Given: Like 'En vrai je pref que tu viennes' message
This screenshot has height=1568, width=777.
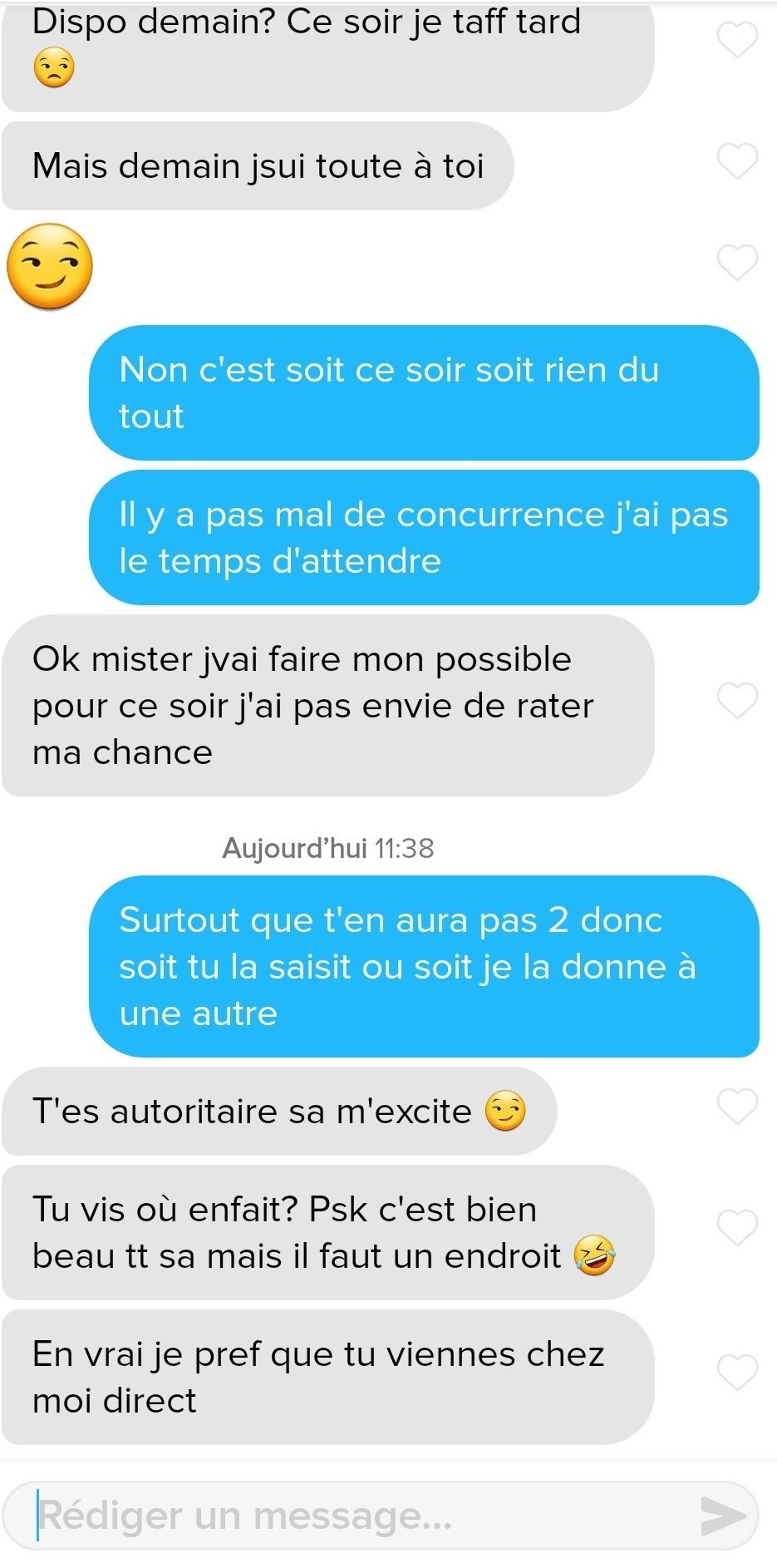Looking at the screenshot, I should pyautogui.click(x=737, y=1373).
